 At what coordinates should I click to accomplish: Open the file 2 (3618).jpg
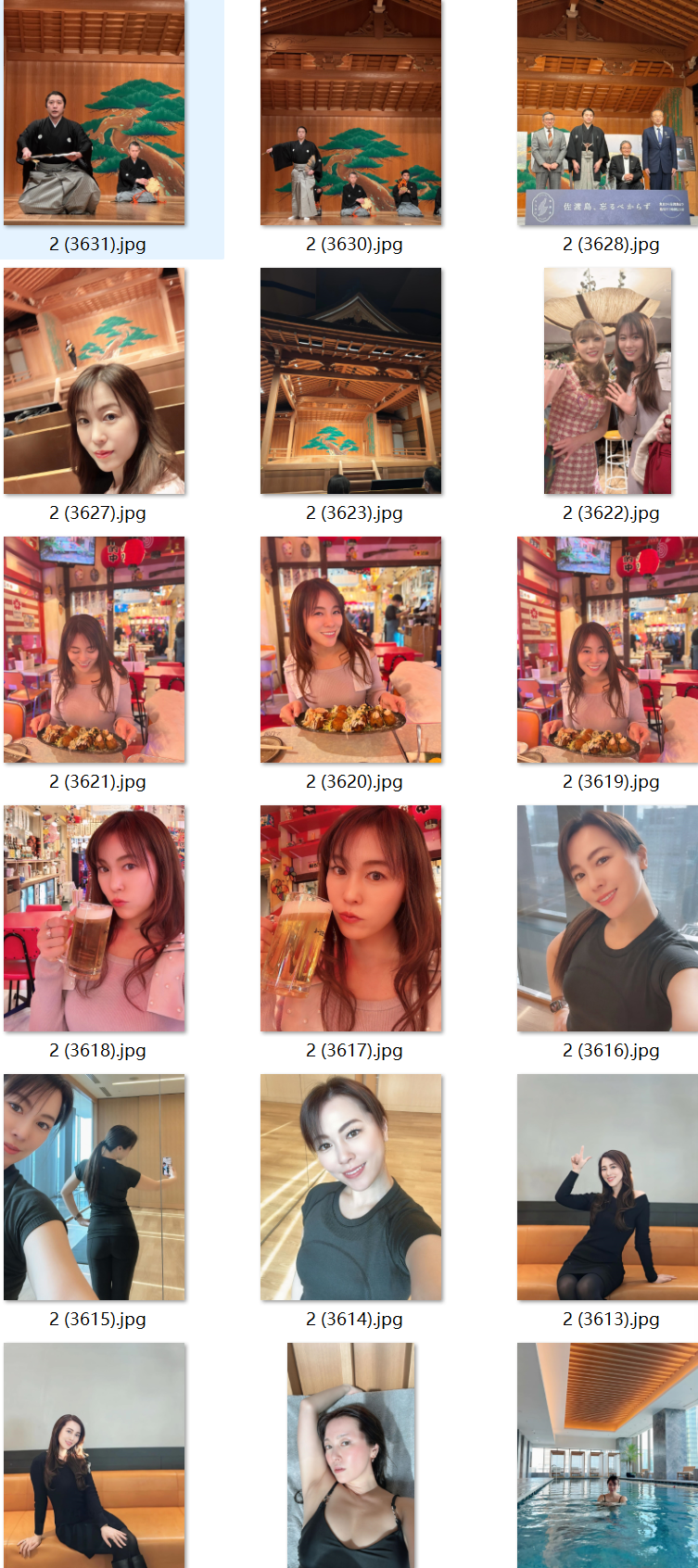coord(95,918)
